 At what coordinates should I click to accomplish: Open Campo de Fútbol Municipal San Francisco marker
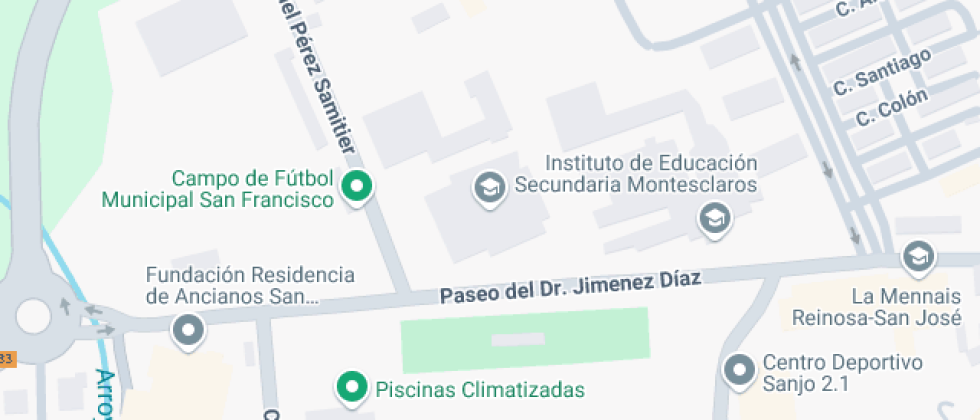356,186
